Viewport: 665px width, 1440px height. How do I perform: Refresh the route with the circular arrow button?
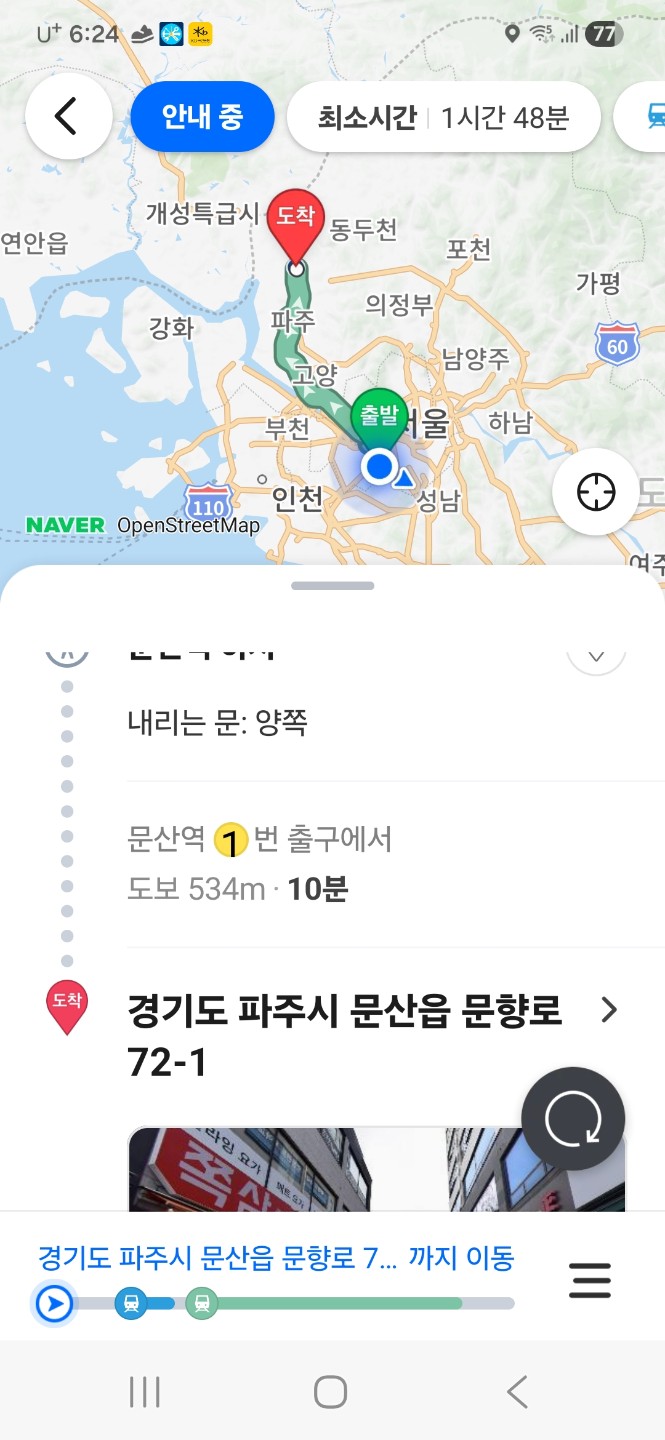[573, 1119]
